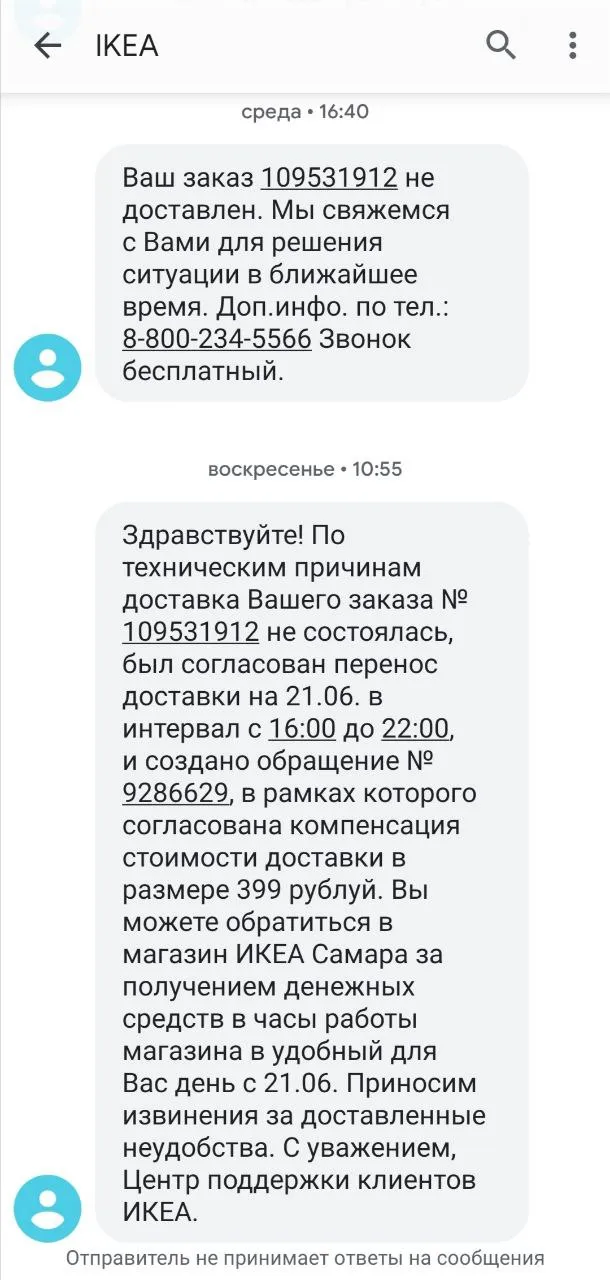Call the phone number 8-800-234-5566
Viewport: 610px width, 1280px height.
tap(217, 339)
